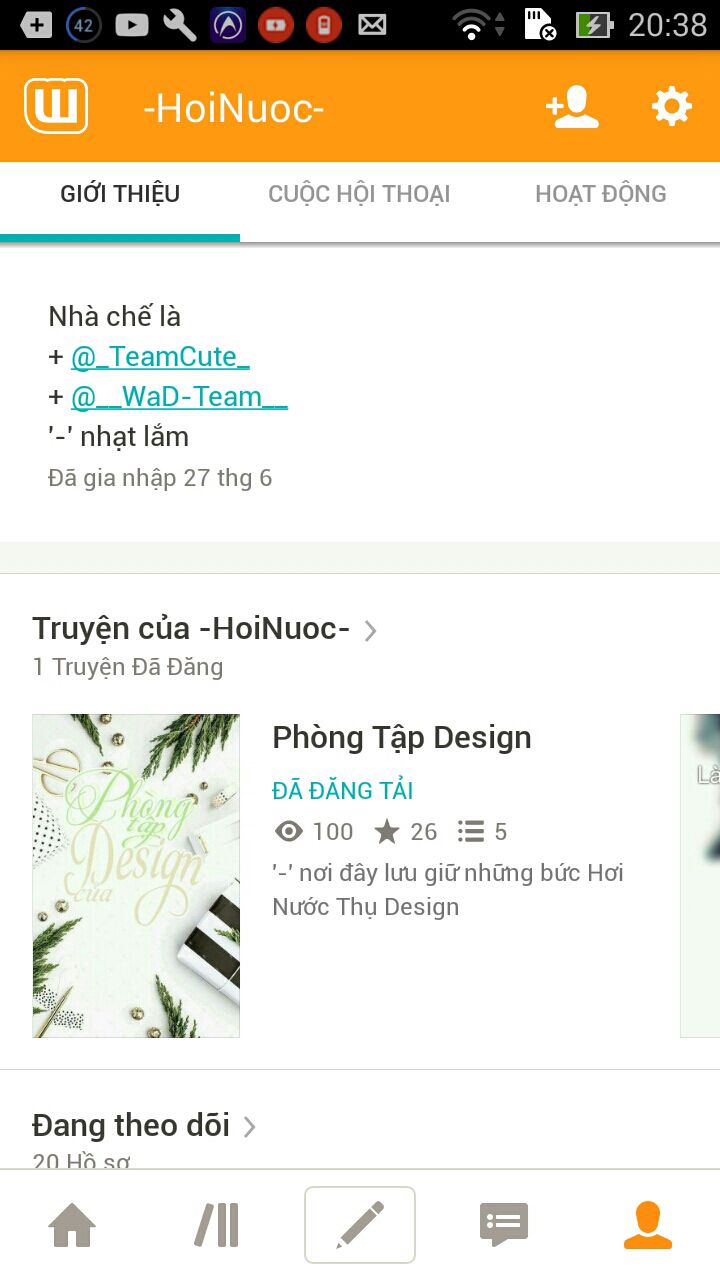Open the @_TeamCute_ profile link
720x1280 pixels.
tap(160, 357)
